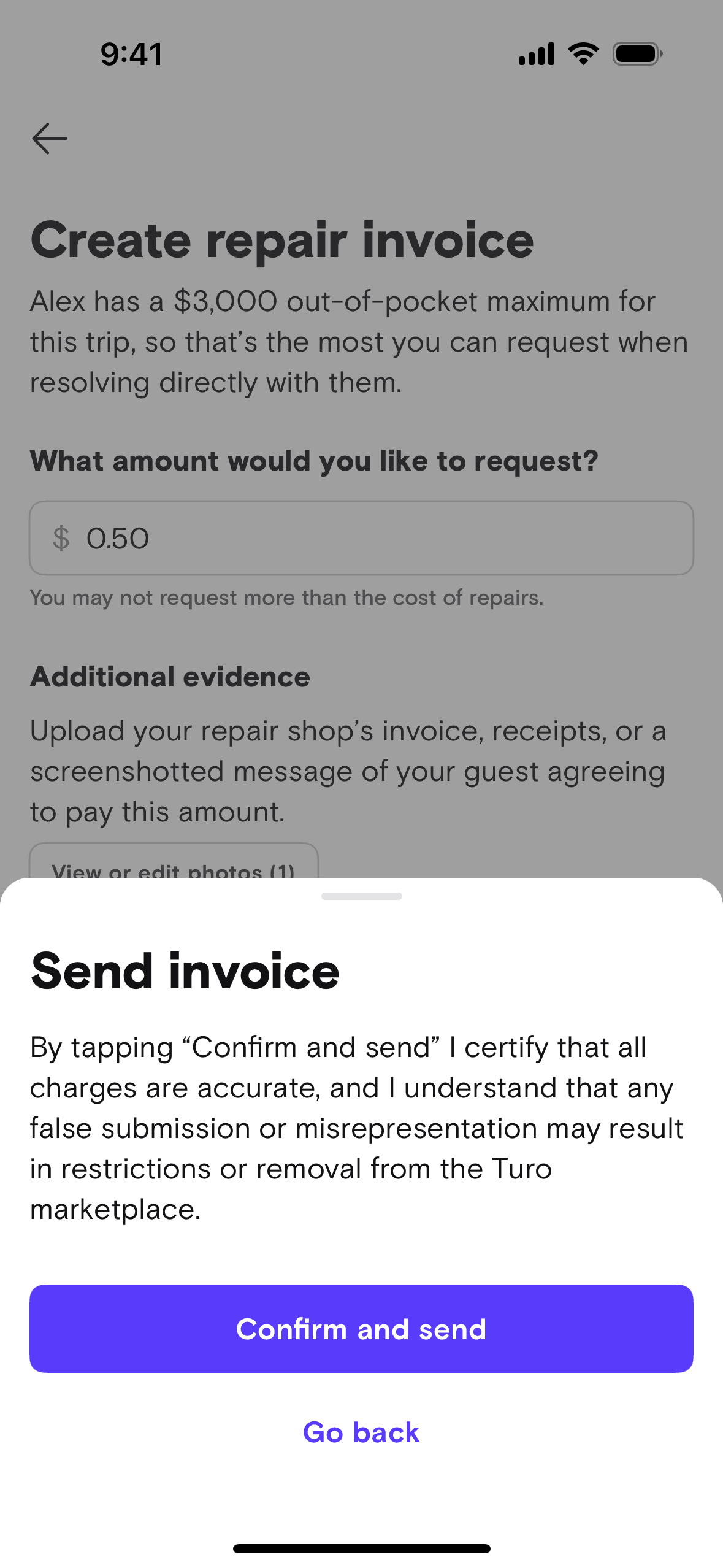
Task: Tap the bottom sheet drag handle
Action: [361, 896]
